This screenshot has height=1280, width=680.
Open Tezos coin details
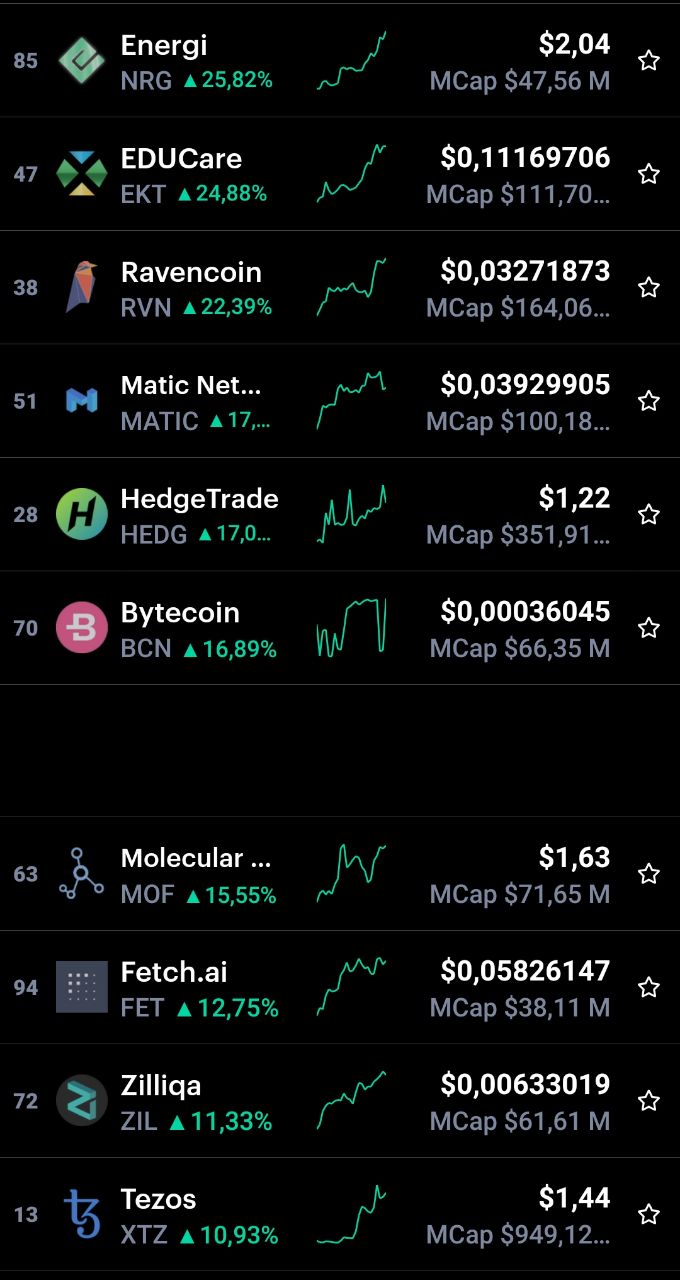click(340, 1215)
